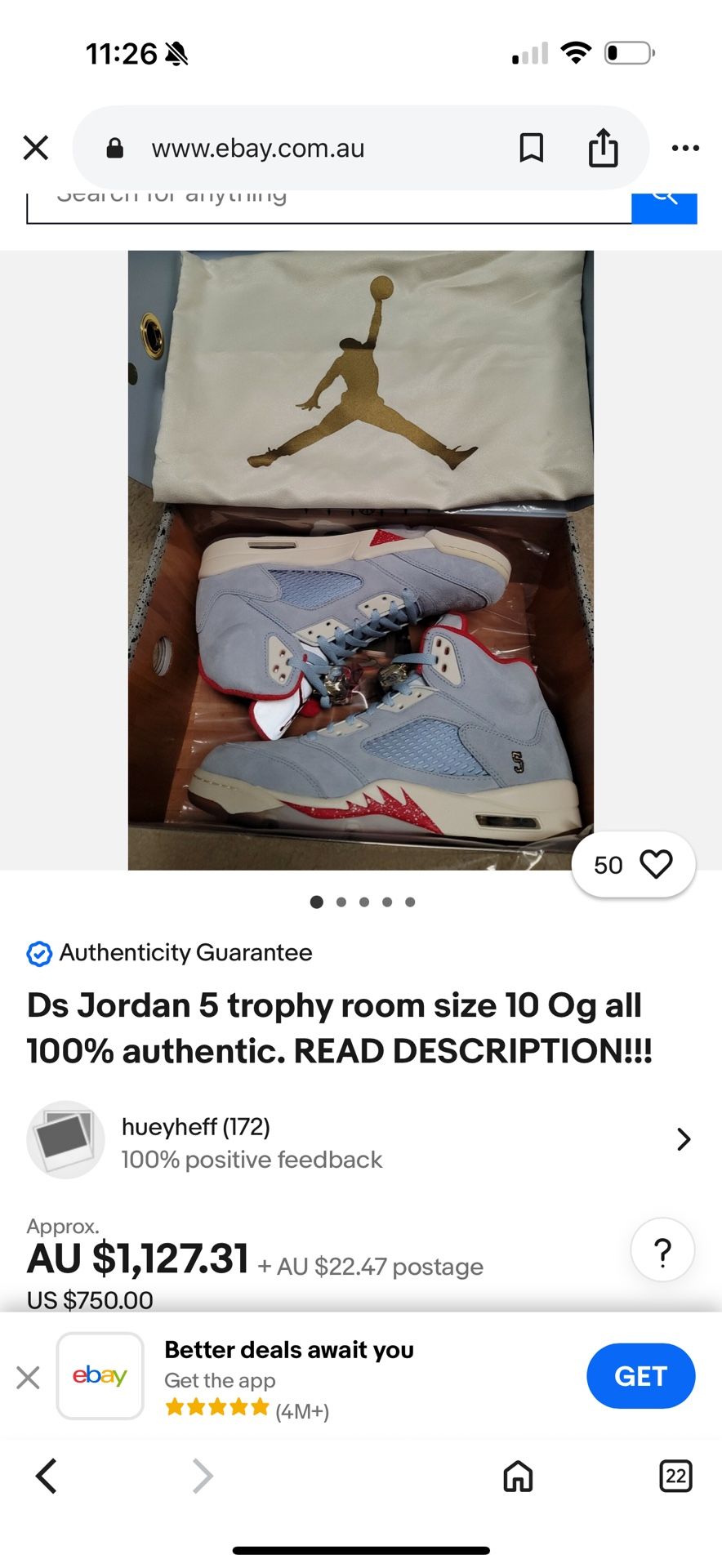Open the question mark help button
The width and height of the screenshot is (722, 1568).
click(x=662, y=1250)
